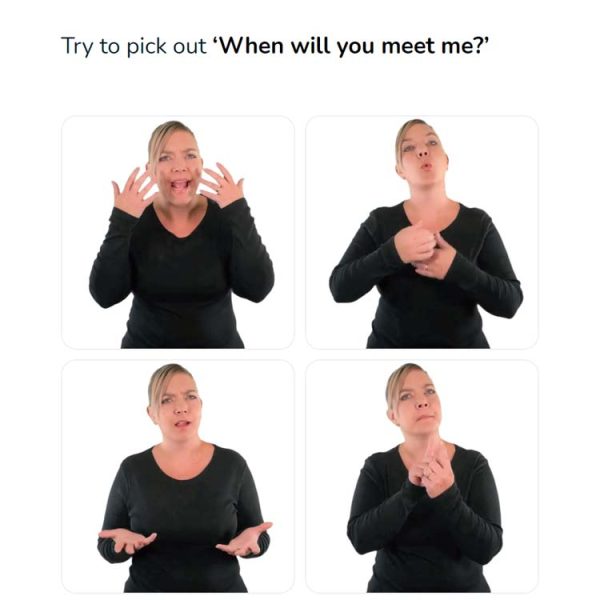
Task: Select the answer with both open hands raised beside face
Action: coord(178,232)
